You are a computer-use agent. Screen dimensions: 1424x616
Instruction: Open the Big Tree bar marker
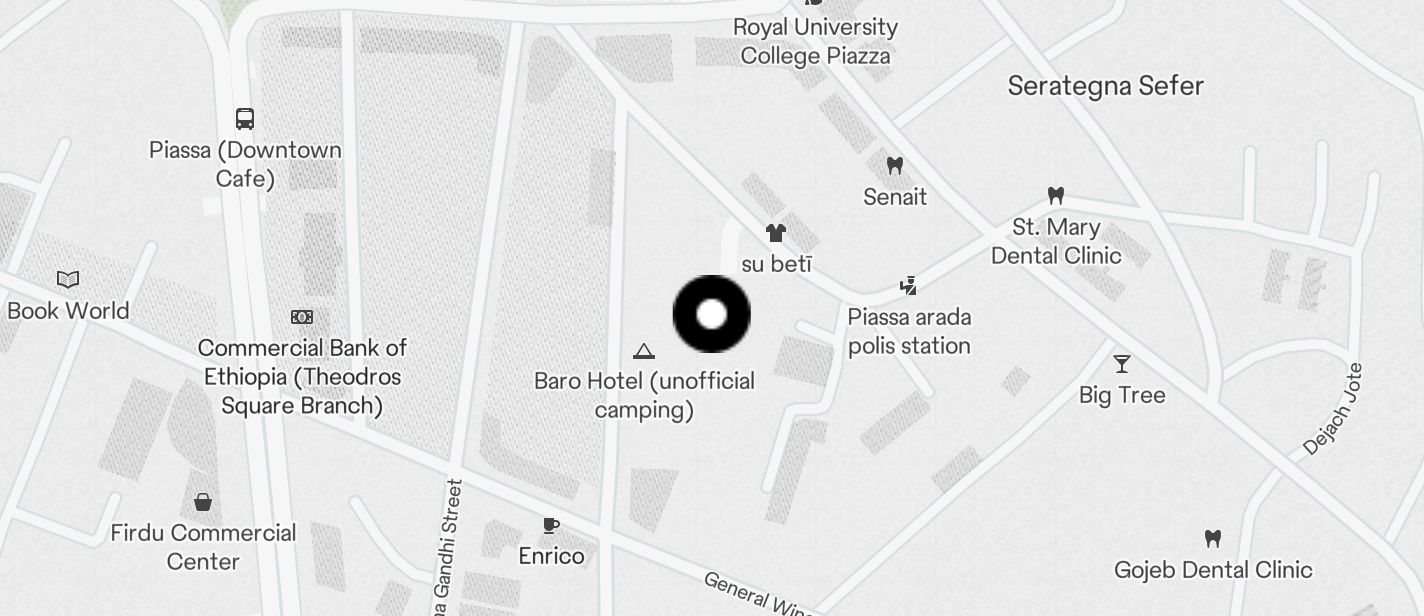pyautogui.click(x=1122, y=364)
